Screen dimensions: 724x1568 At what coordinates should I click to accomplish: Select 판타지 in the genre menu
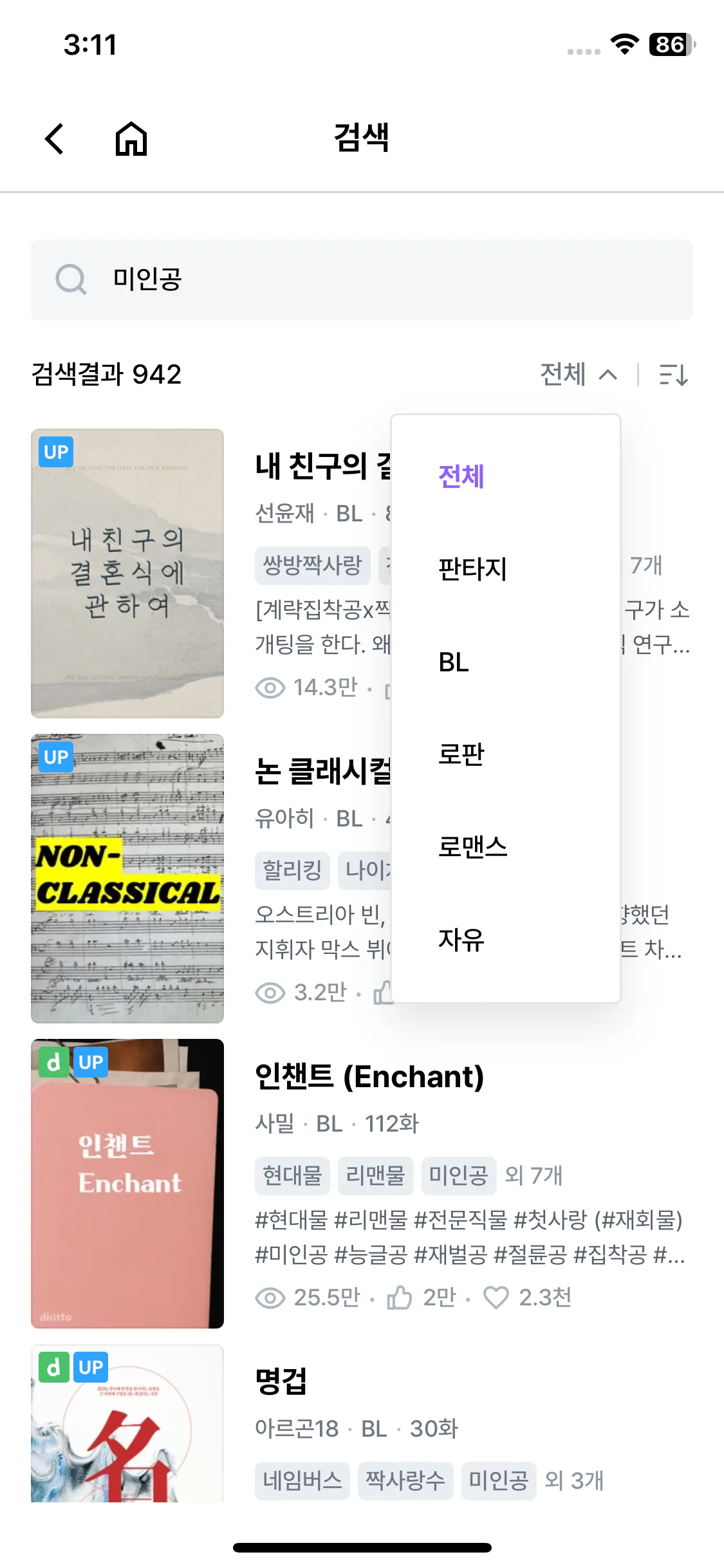point(472,569)
